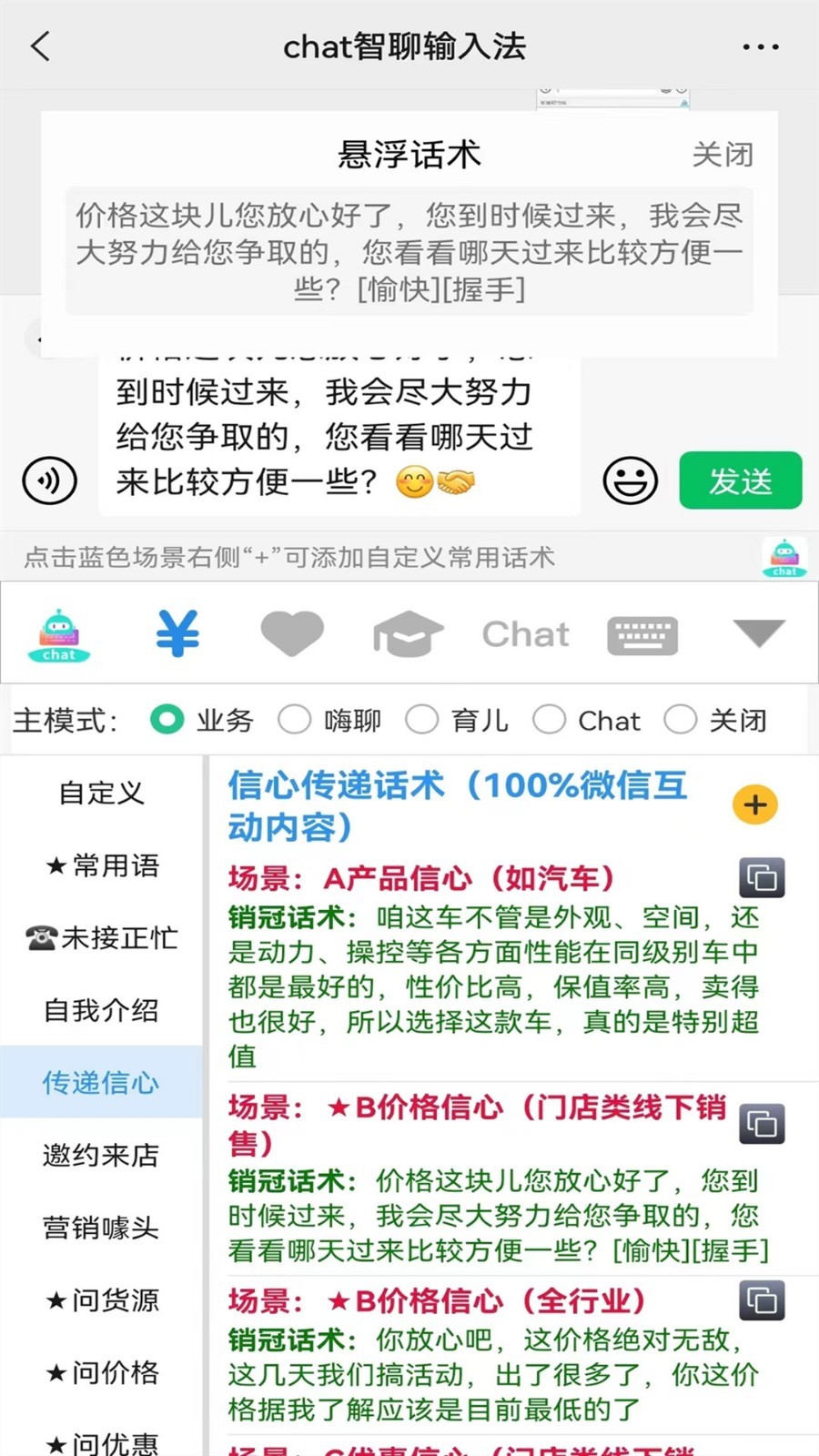Add a custom phrase with the plus button
Image resolution: width=819 pixels, height=1456 pixels.
tap(754, 804)
